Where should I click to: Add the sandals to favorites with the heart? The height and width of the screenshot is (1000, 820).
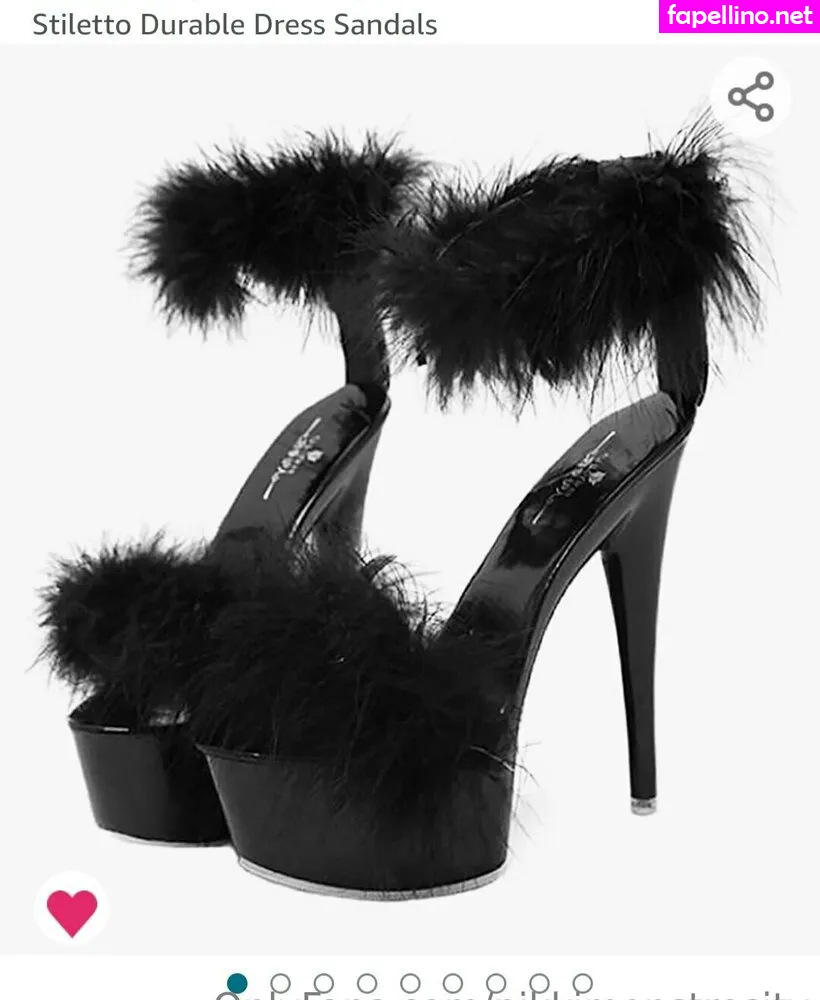pyautogui.click(x=72, y=911)
